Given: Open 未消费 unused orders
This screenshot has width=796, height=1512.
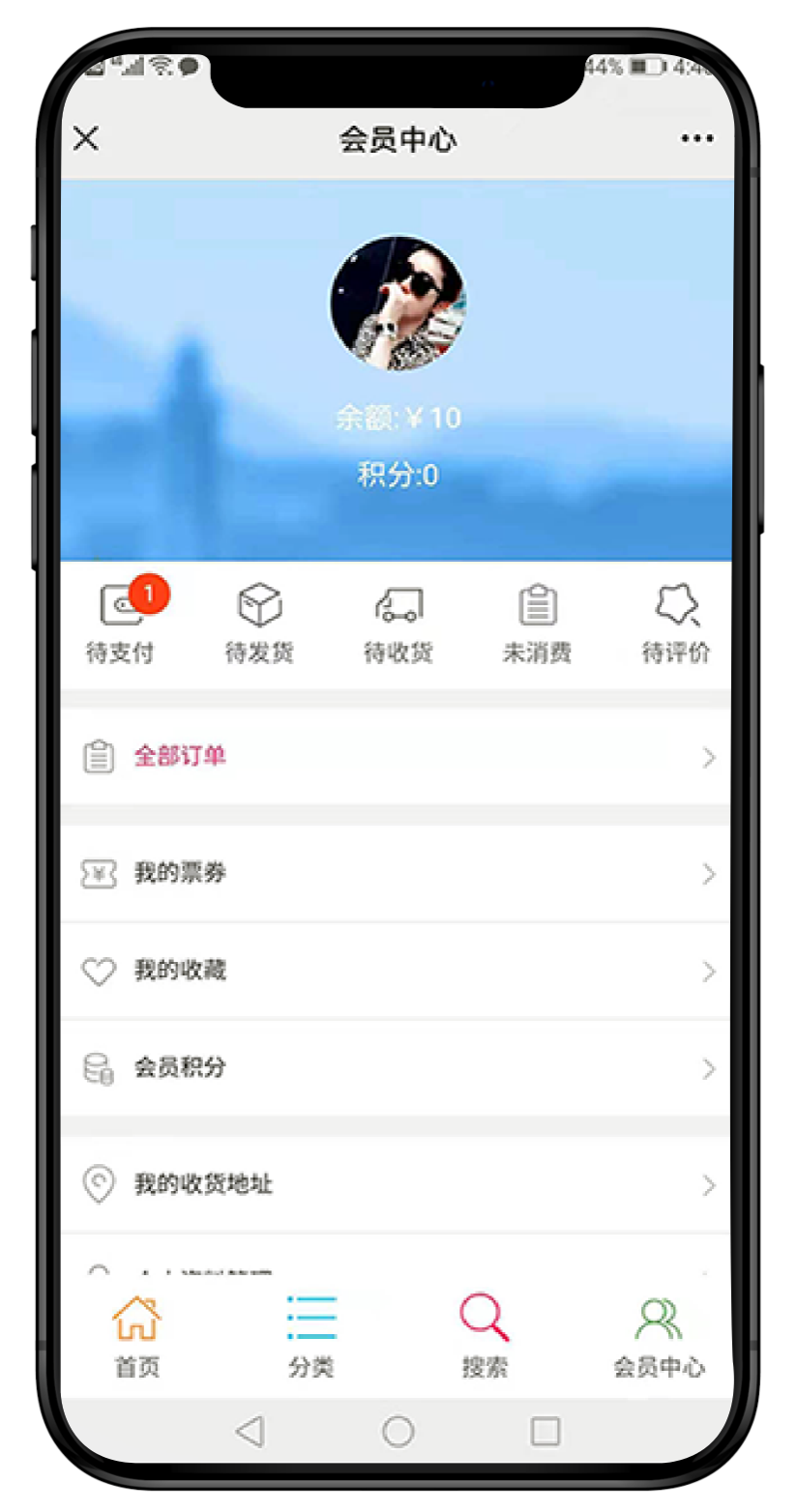Looking at the screenshot, I should tap(537, 624).
